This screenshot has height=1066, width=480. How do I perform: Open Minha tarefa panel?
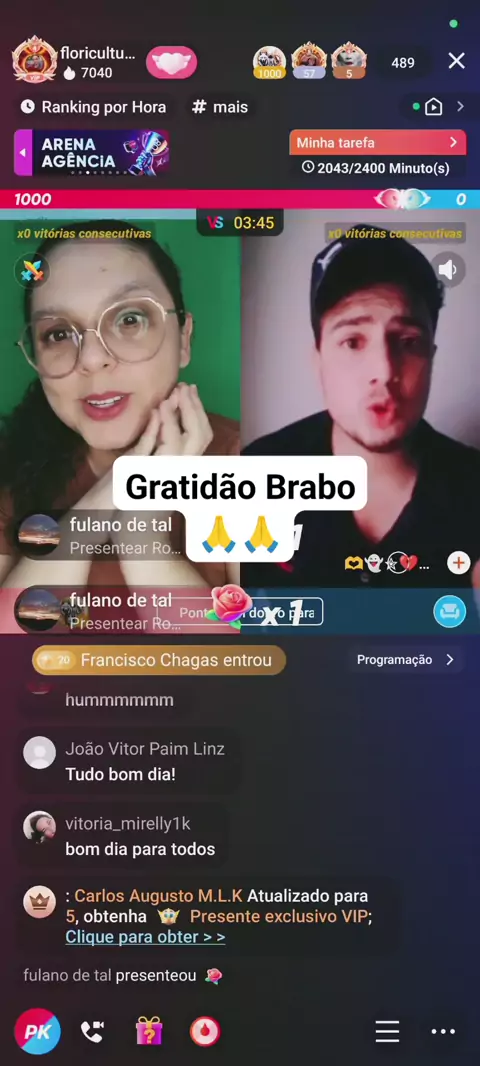tap(377, 143)
